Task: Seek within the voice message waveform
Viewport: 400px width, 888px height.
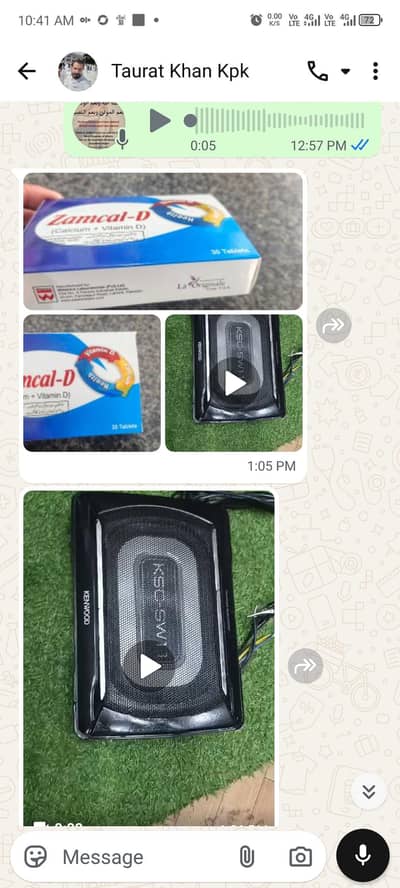Action: click(x=278, y=121)
